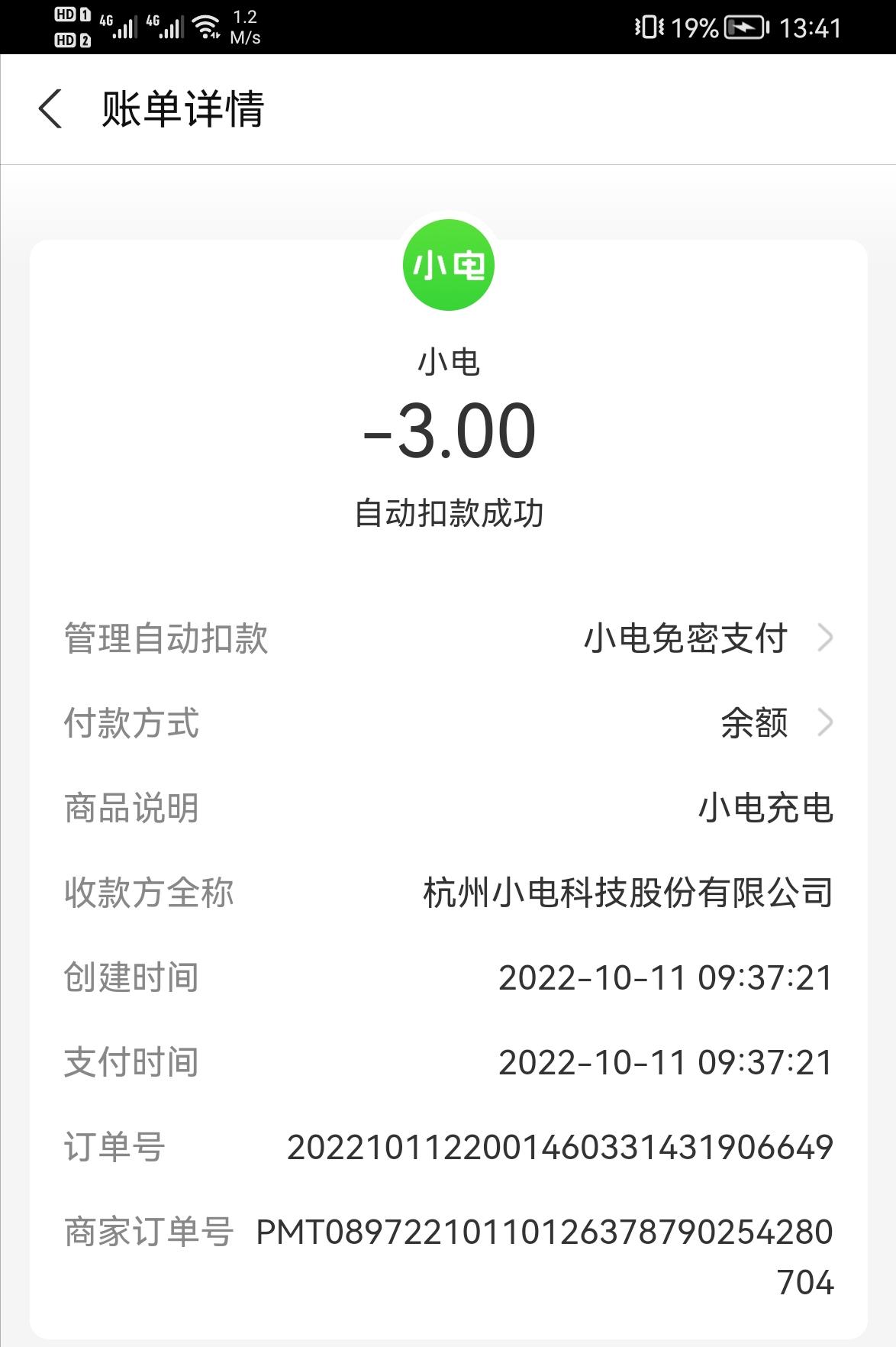Click the battery charging icon

[744, 28]
